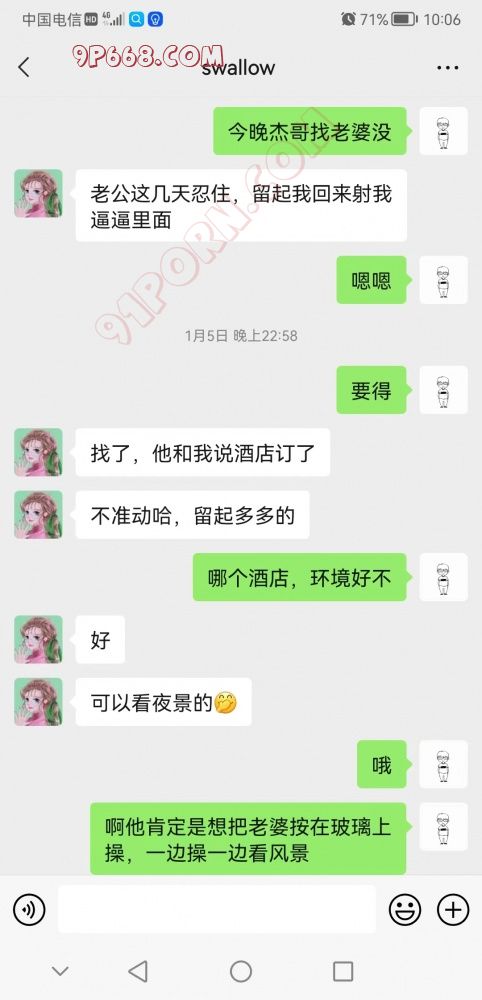Tap own avatar next to "哦" message
The width and height of the screenshot is (482, 1000).
[443, 764]
